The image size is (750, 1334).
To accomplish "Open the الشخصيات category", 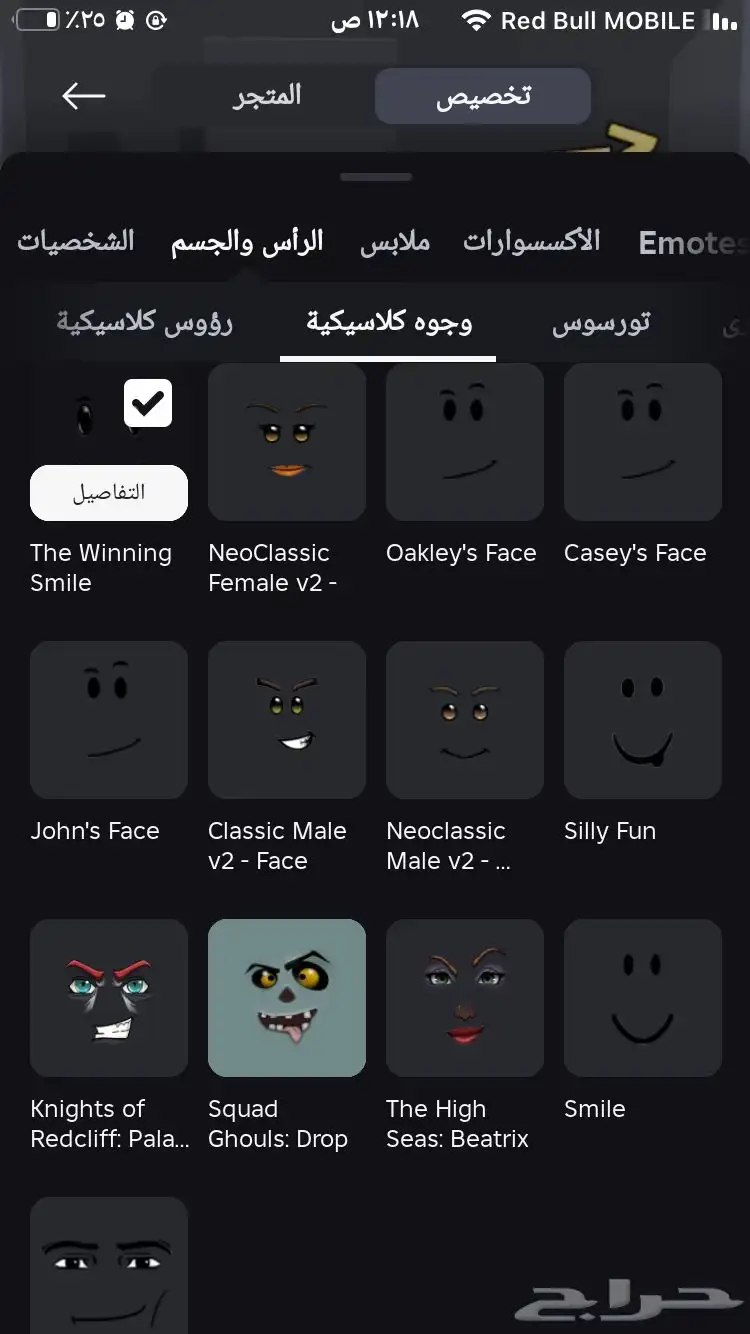I will pos(76,242).
